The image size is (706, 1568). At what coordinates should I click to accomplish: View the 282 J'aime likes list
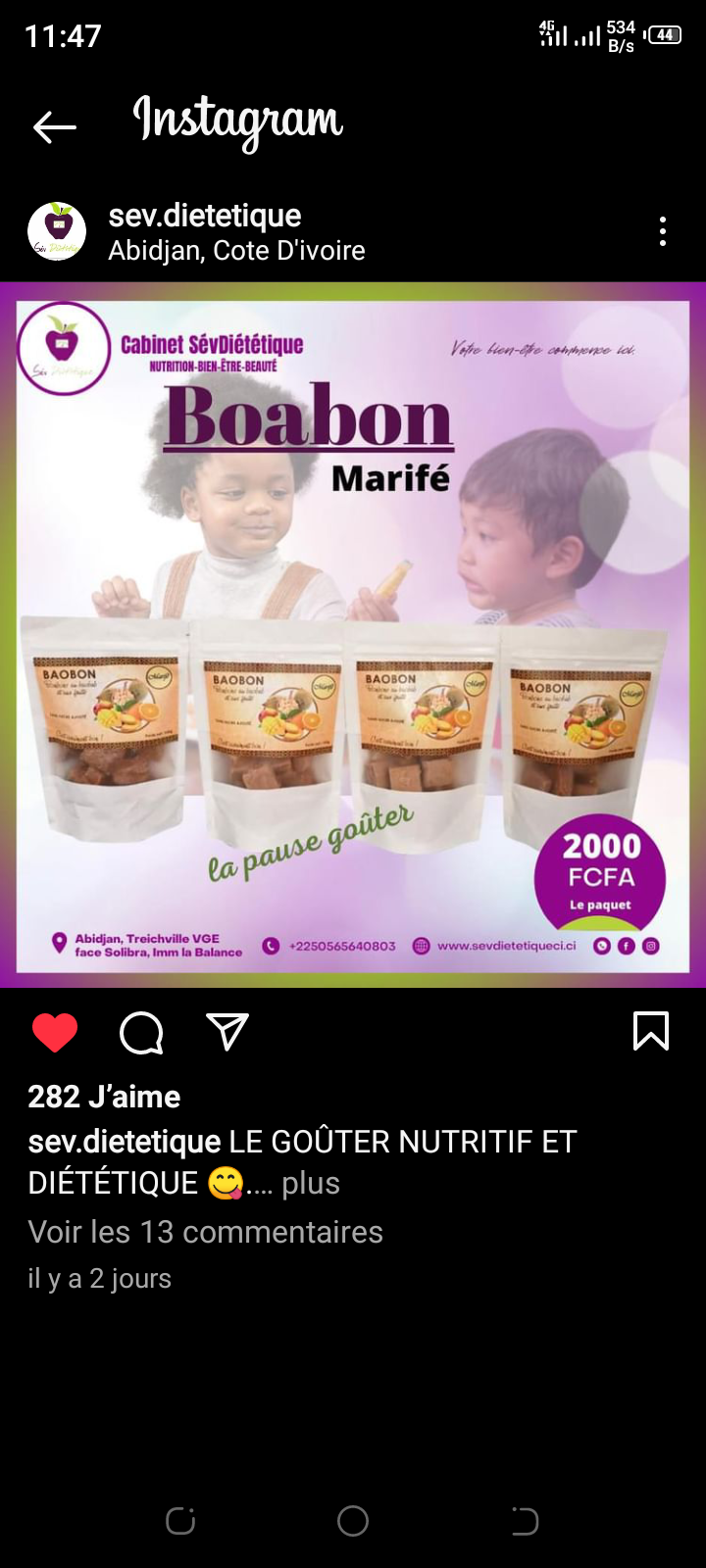coord(104,1097)
